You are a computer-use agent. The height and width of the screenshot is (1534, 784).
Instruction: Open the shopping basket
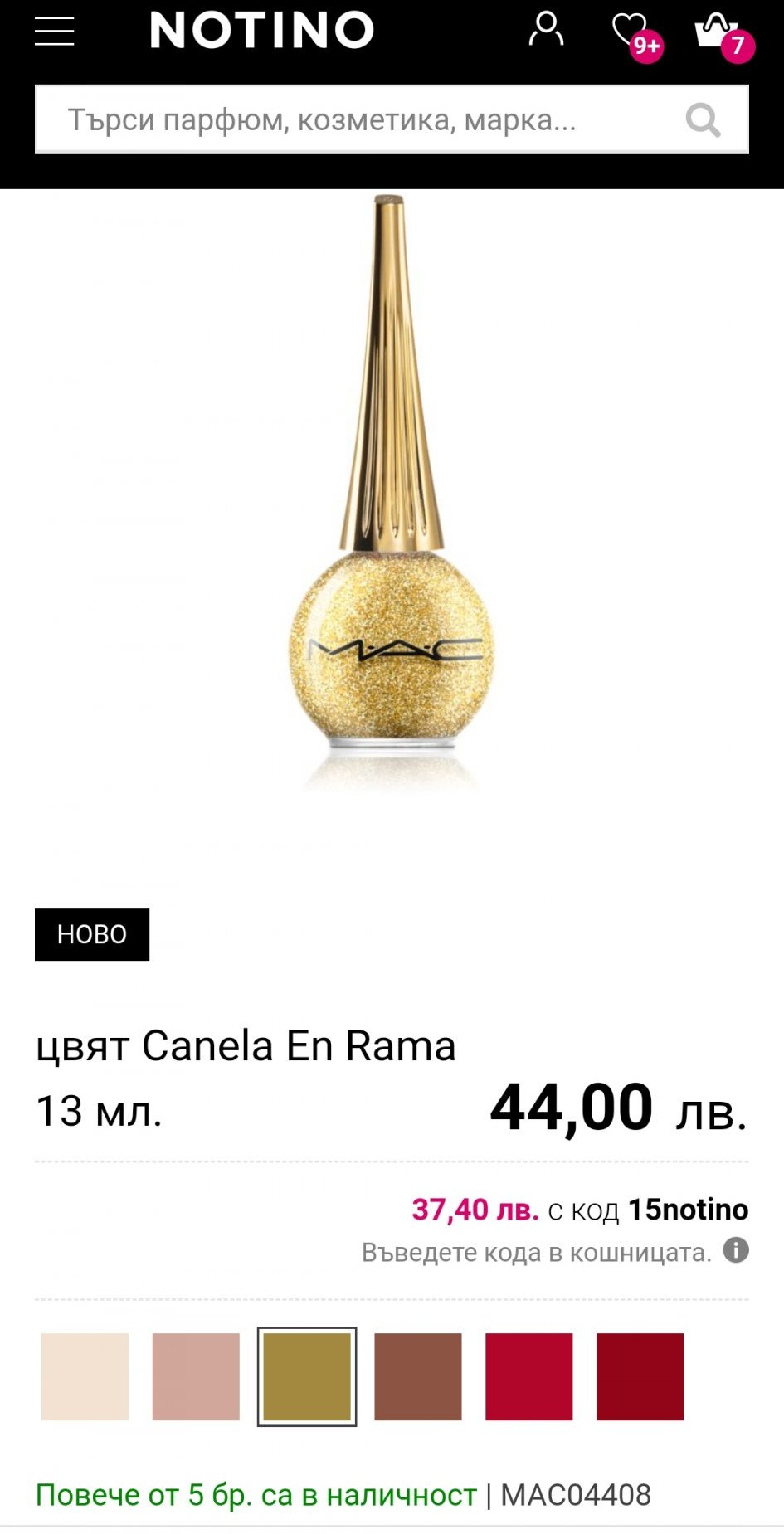click(718, 32)
